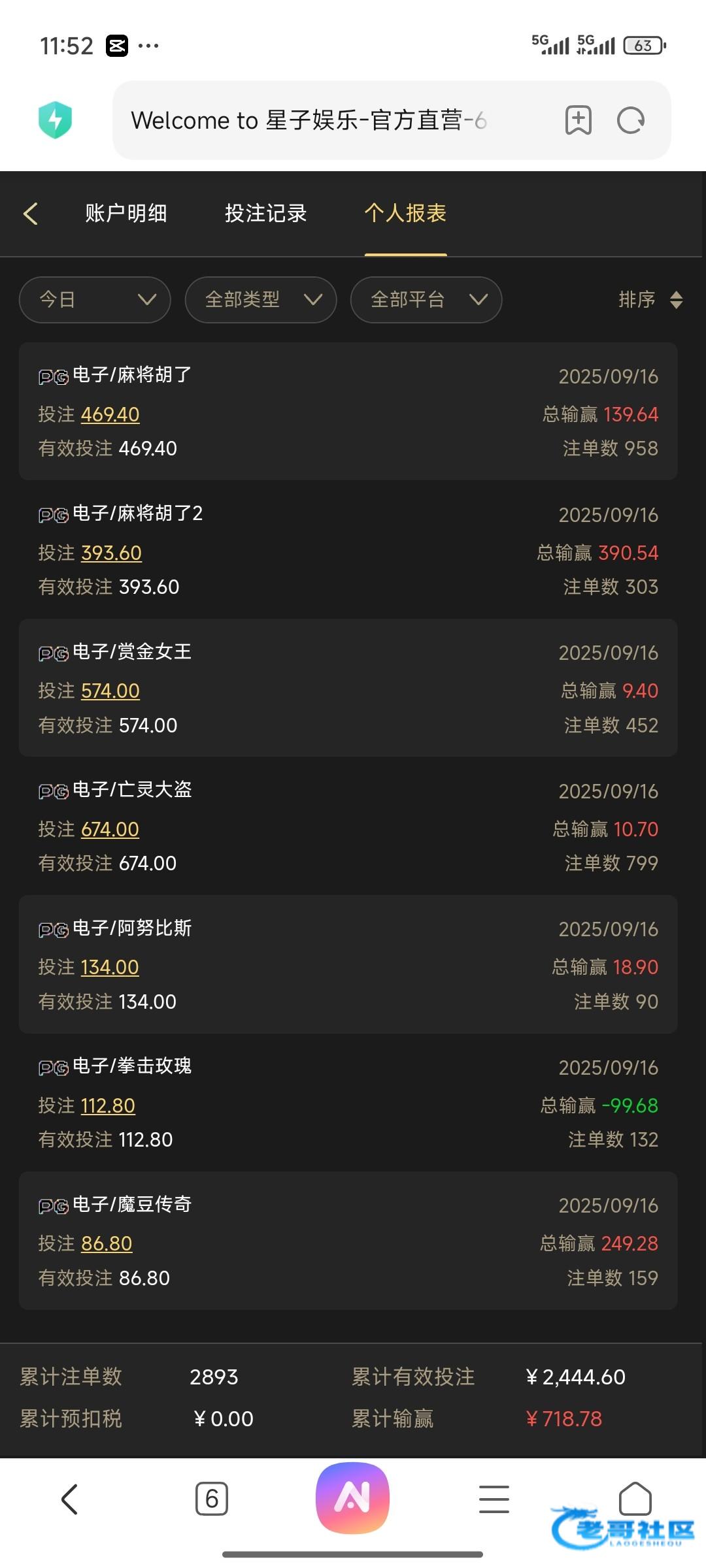Go back using the header arrow

coord(31,213)
